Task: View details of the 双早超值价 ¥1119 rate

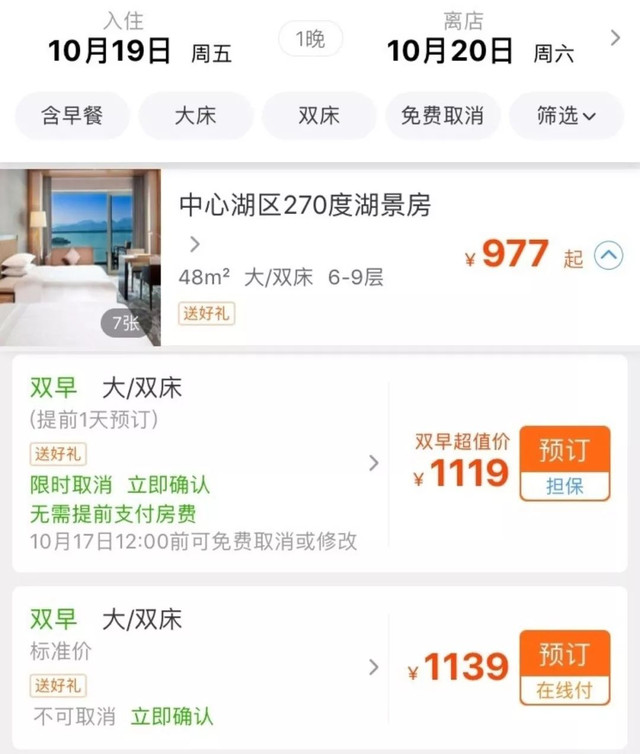Action: click(x=373, y=463)
